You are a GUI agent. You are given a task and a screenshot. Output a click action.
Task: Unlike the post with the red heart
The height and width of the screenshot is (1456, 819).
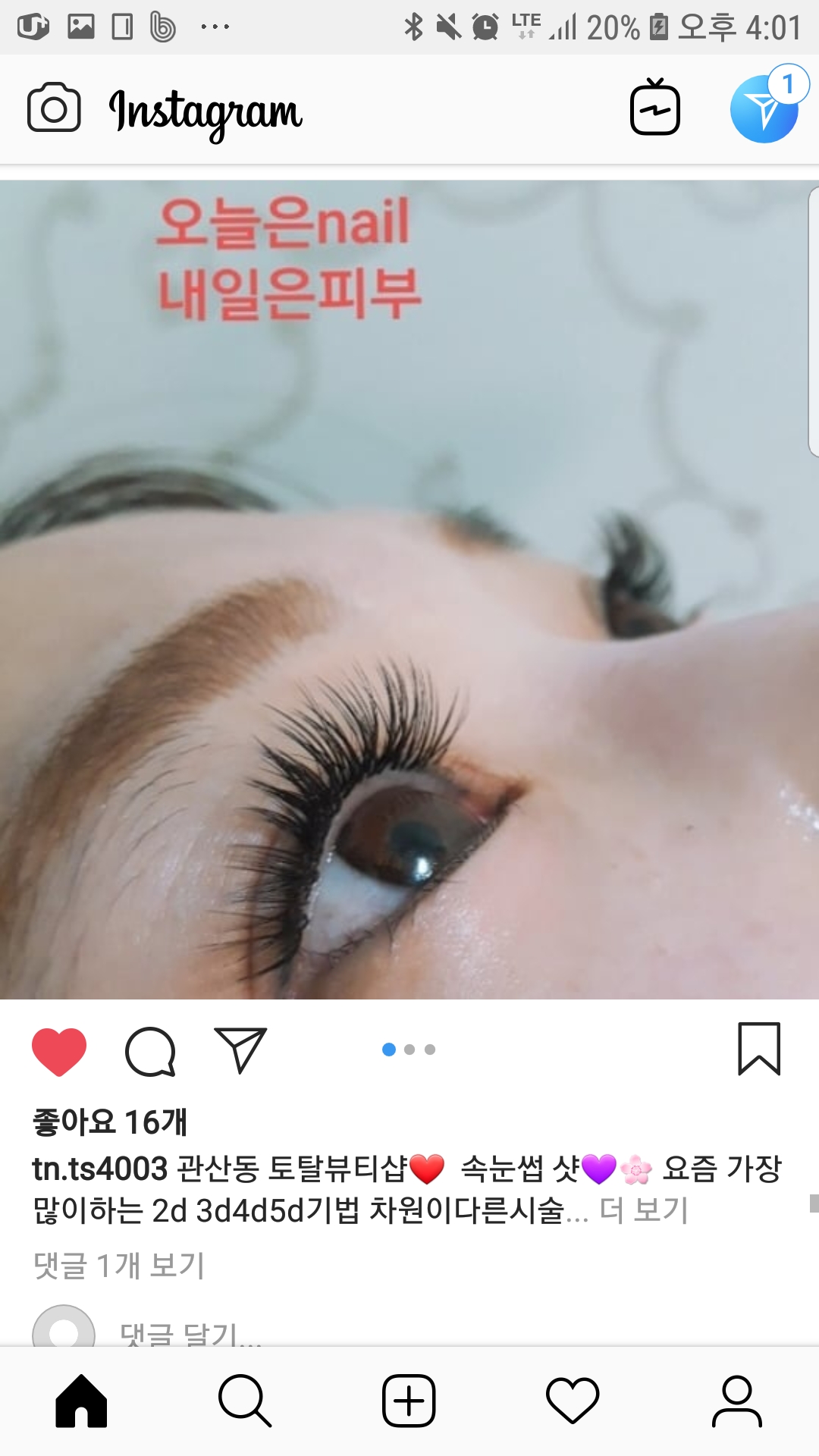point(59,1051)
